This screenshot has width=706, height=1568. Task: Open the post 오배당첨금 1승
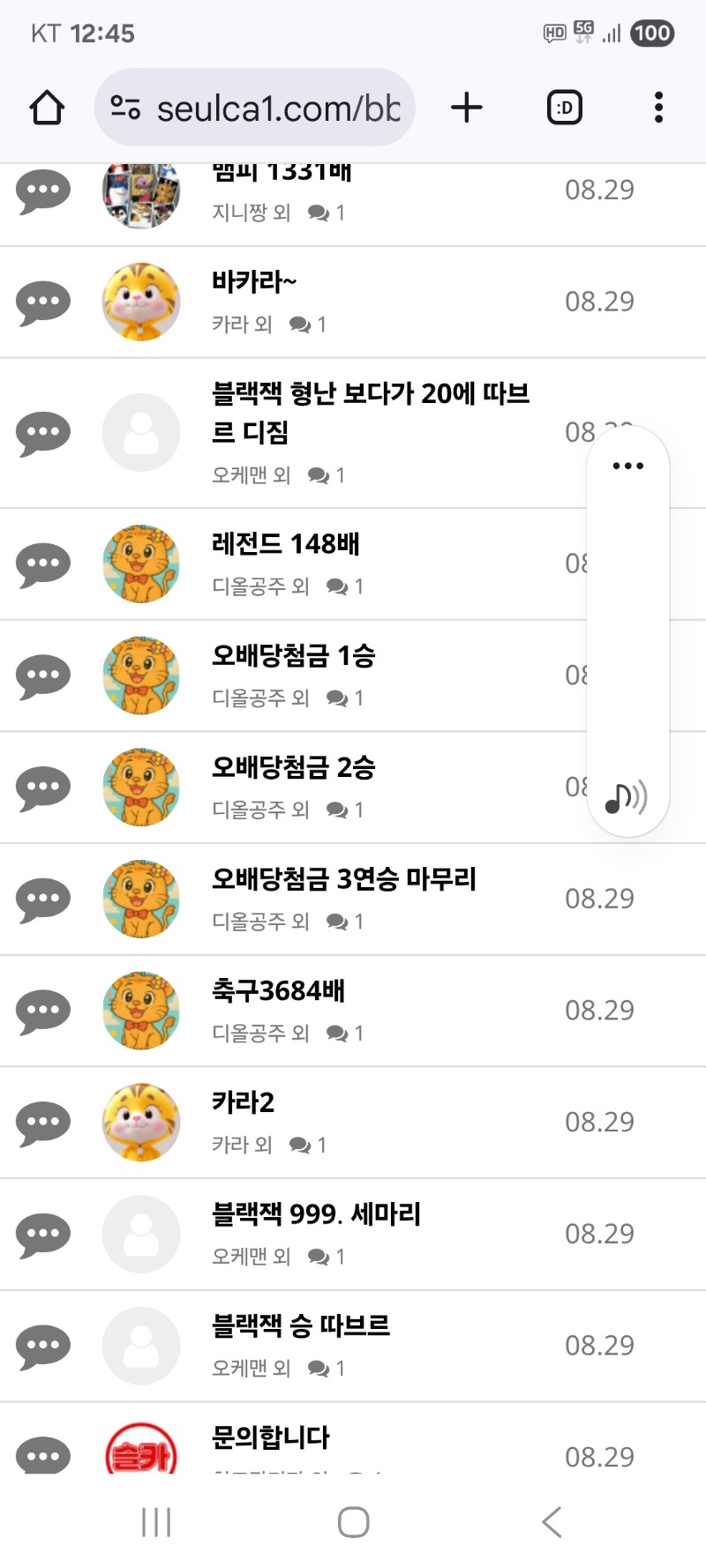tap(294, 656)
